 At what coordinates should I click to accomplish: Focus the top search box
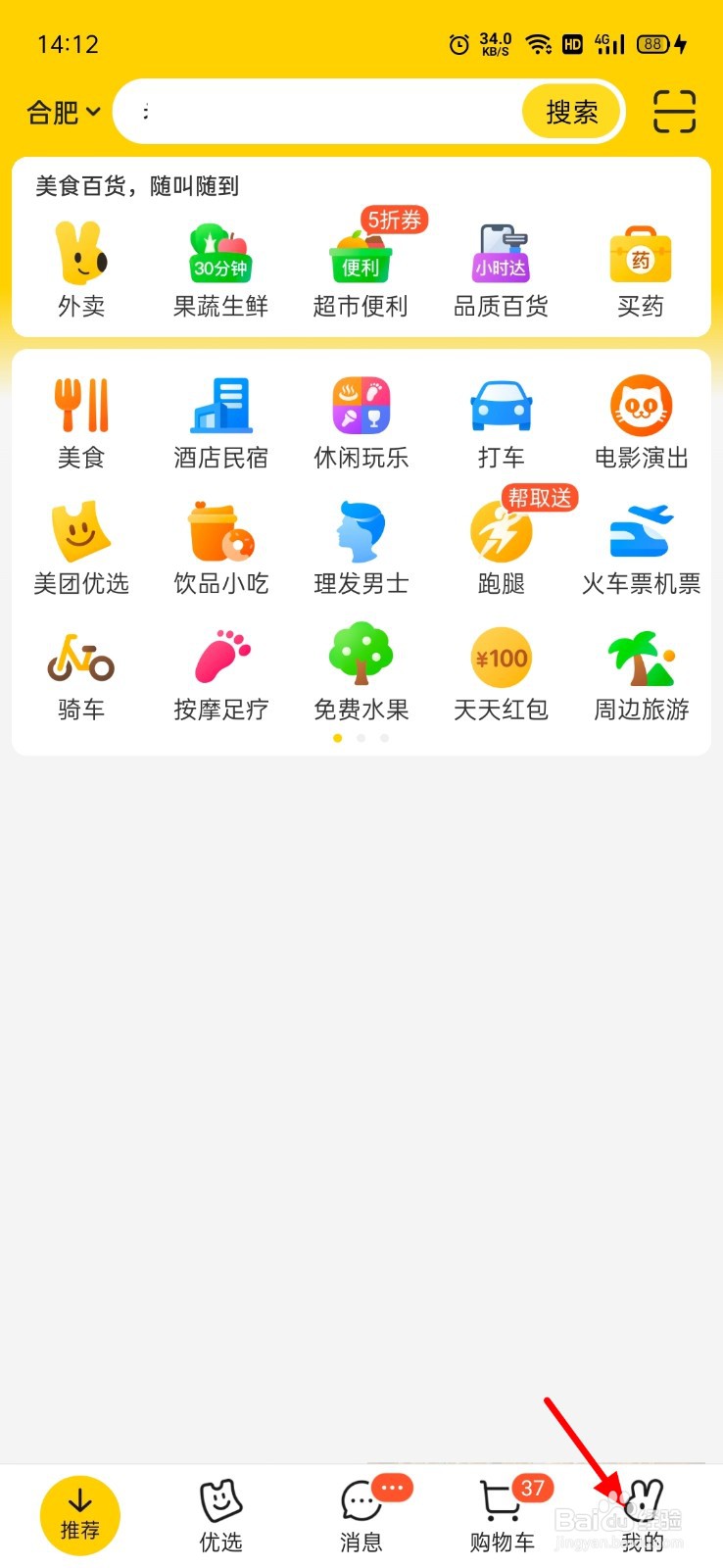(323, 112)
